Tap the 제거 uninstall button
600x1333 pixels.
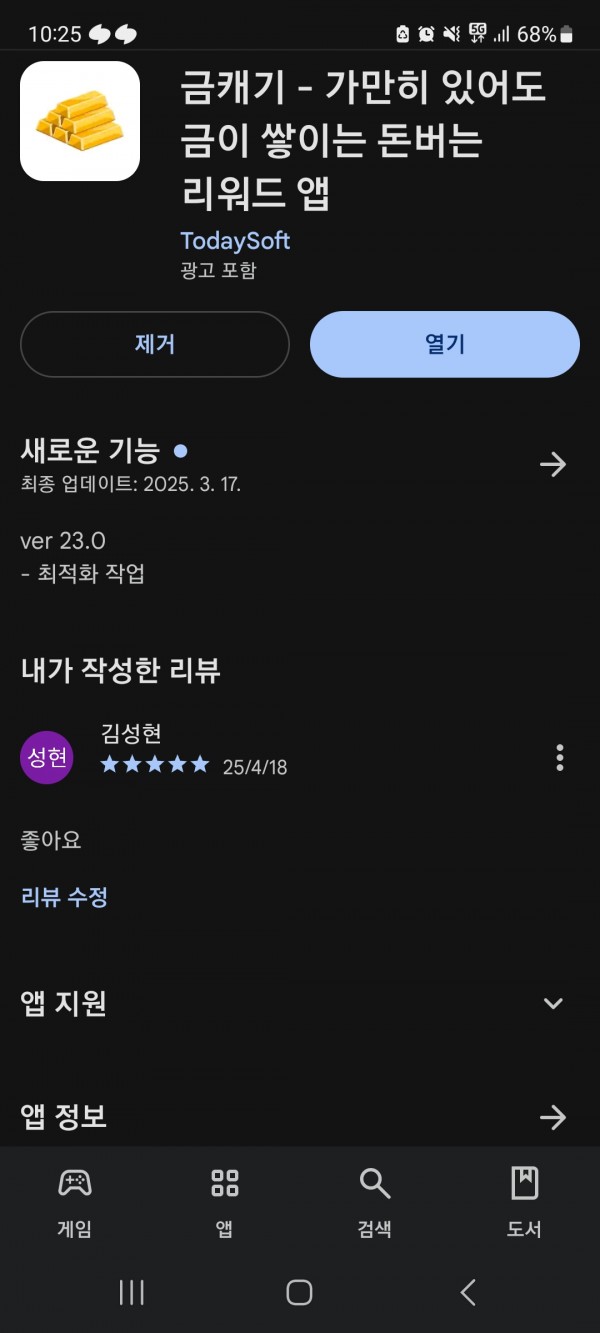point(155,344)
